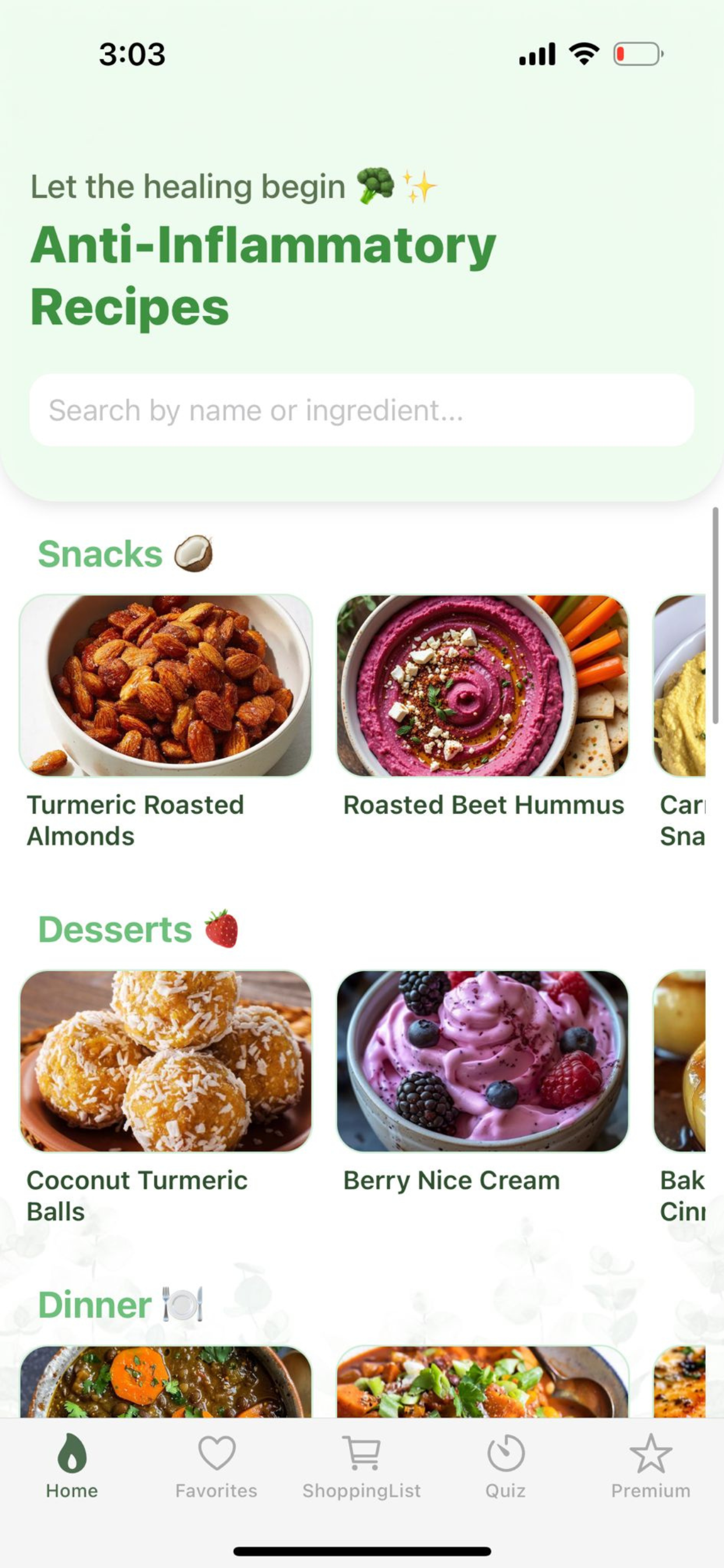The height and width of the screenshot is (1568, 724).
Task: Click the search by name field
Action: (361, 410)
